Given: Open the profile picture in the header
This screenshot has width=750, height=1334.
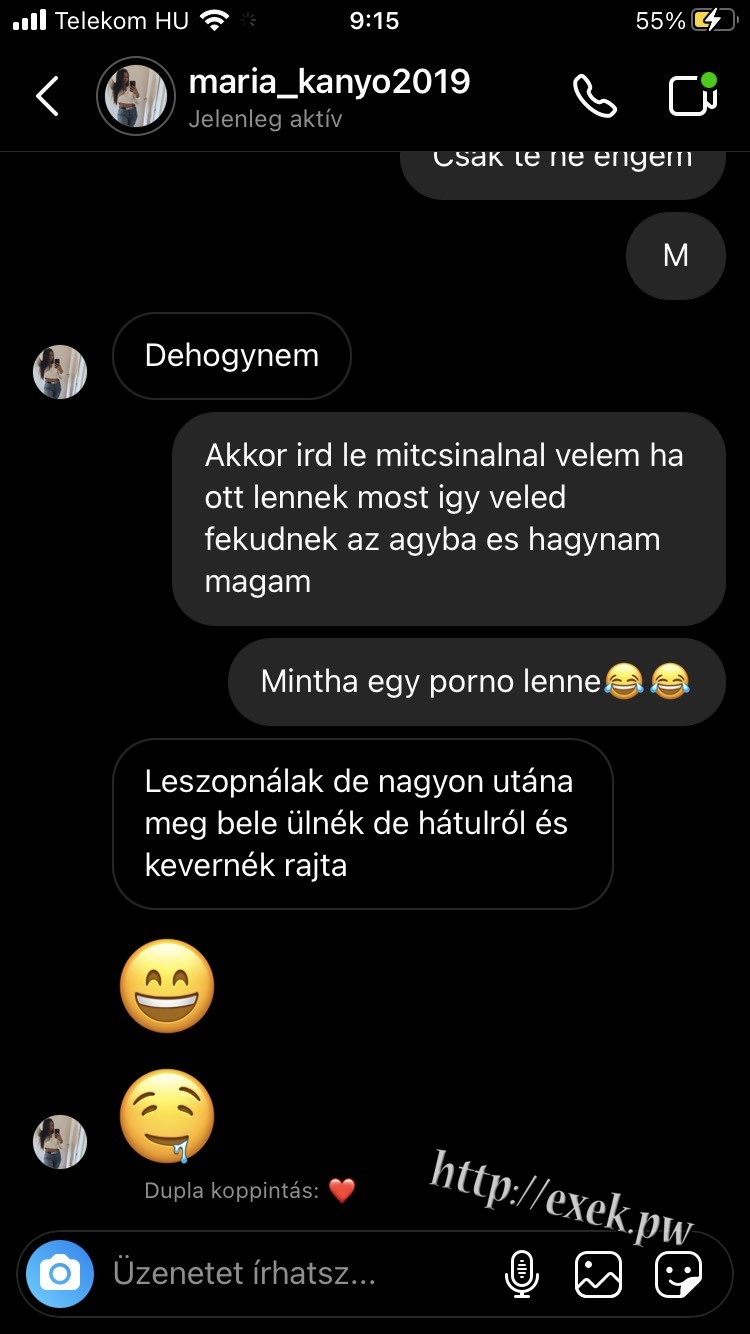Looking at the screenshot, I should [x=137, y=96].
